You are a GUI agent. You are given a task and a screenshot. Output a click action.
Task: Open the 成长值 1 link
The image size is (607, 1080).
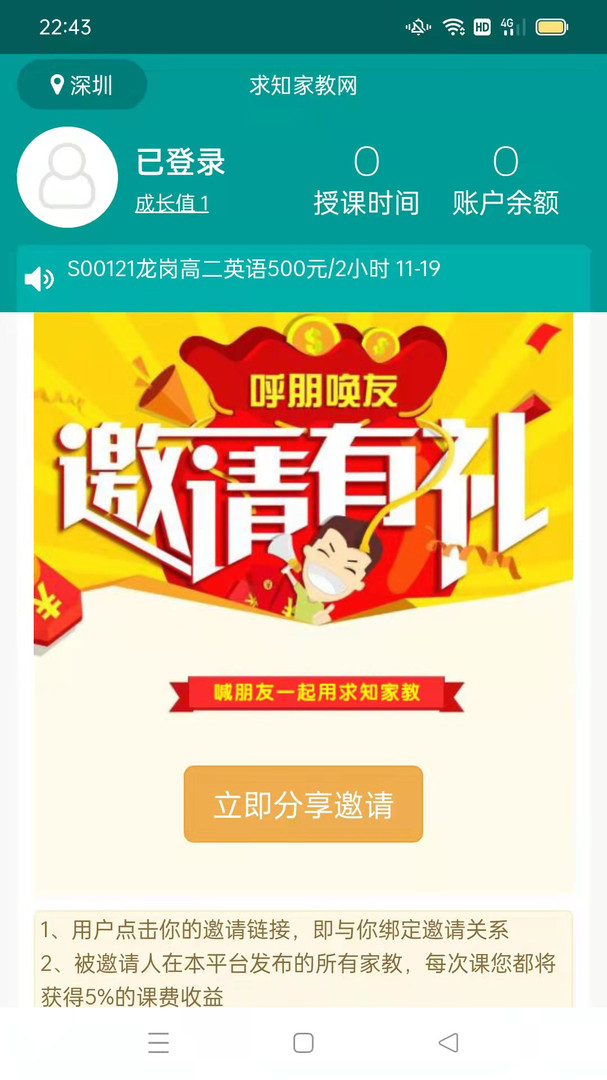point(172,203)
